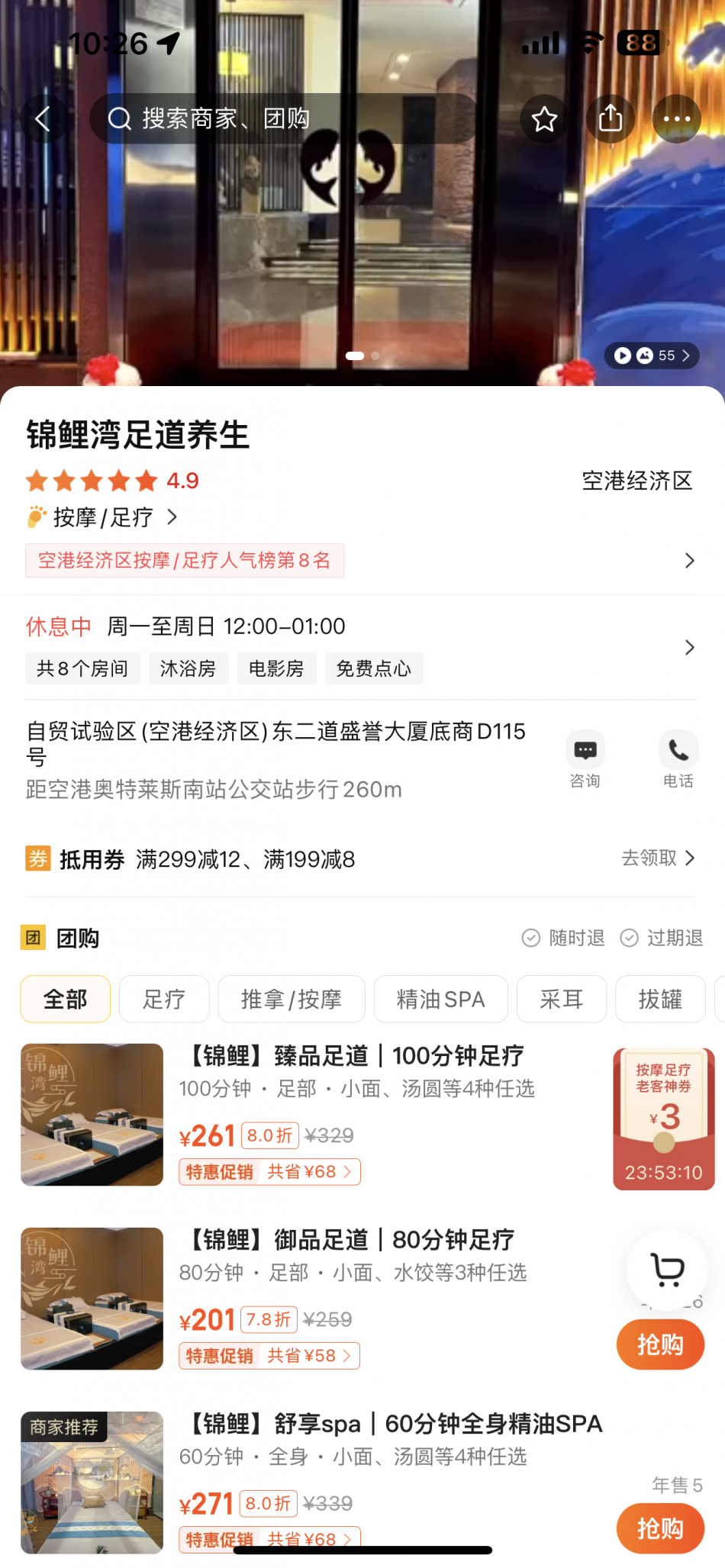Filter deals by 精油SPA
The height and width of the screenshot is (1568, 725).
[440, 999]
